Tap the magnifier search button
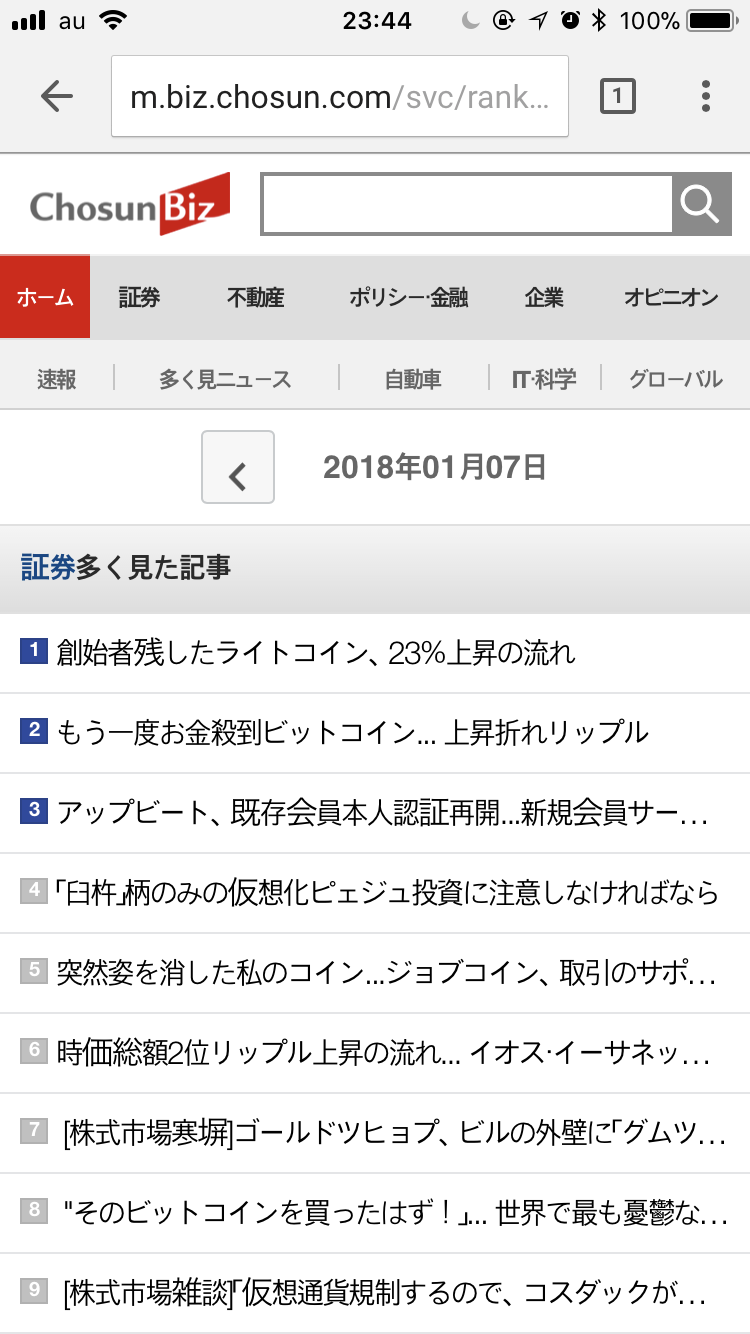750x1334 pixels. (701, 205)
